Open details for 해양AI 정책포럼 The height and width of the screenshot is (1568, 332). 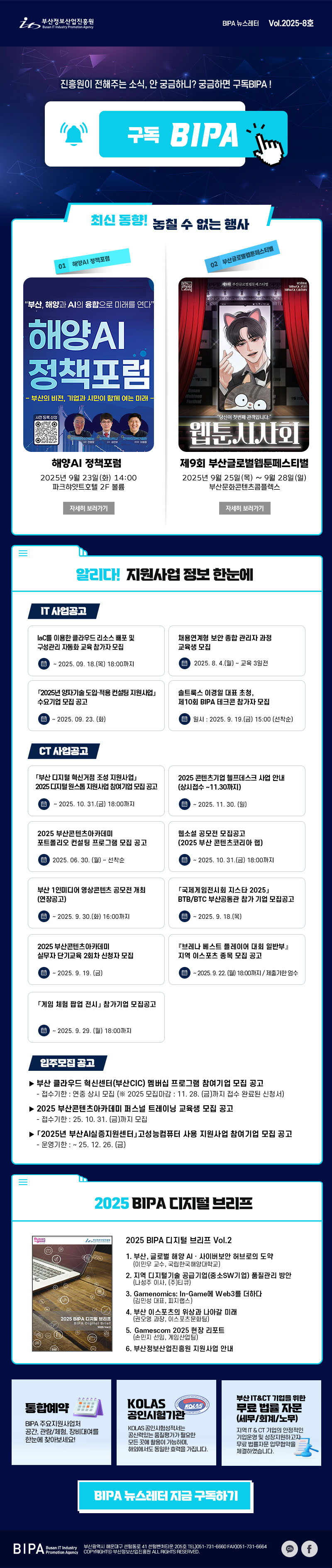pos(88,508)
